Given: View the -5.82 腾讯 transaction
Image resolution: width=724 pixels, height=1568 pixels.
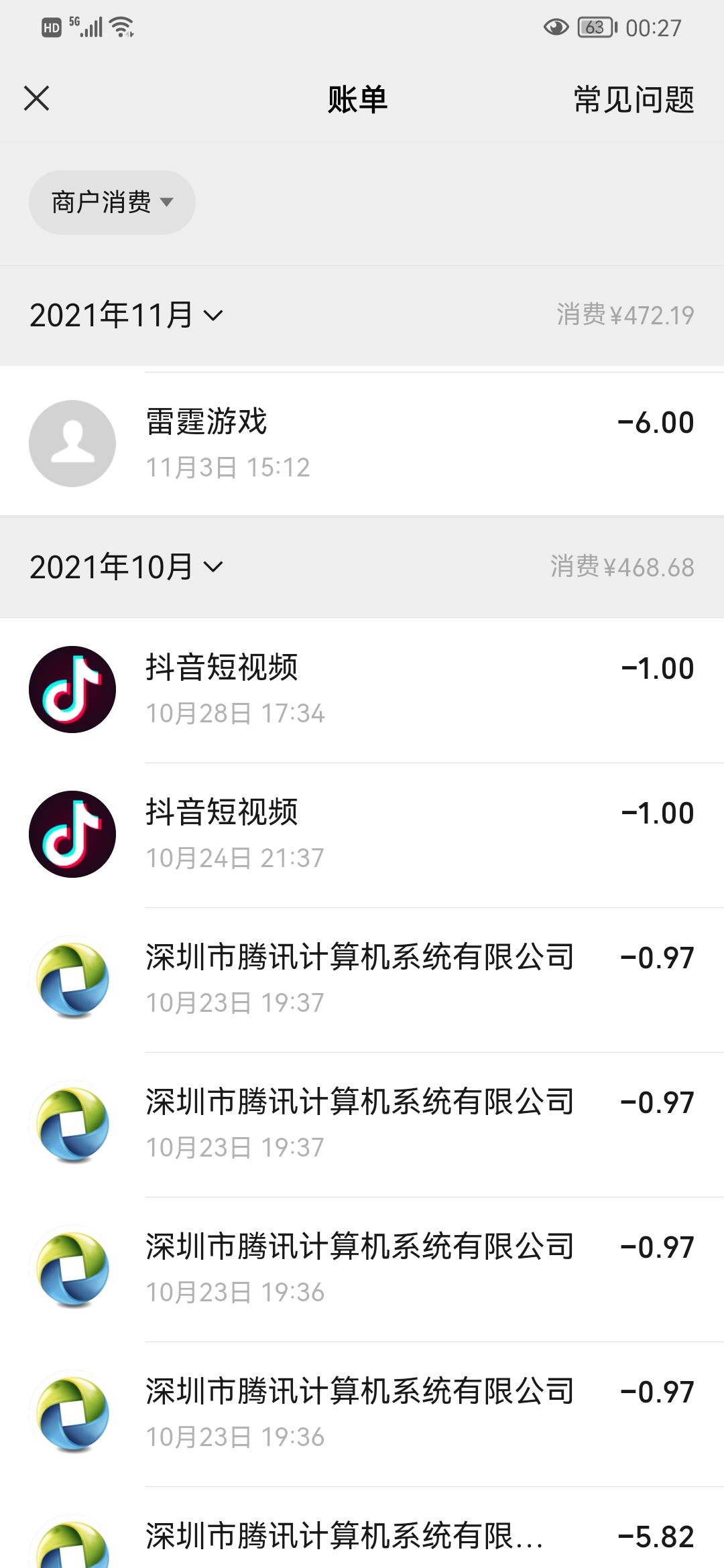Looking at the screenshot, I should 362,1531.
